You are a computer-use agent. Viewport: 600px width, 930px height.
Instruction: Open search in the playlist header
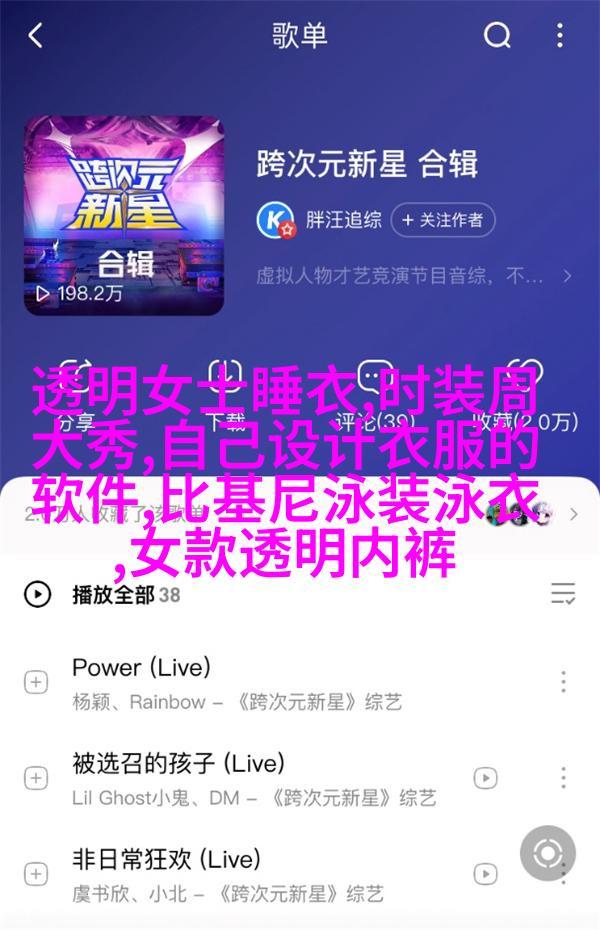(x=497, y=38)
